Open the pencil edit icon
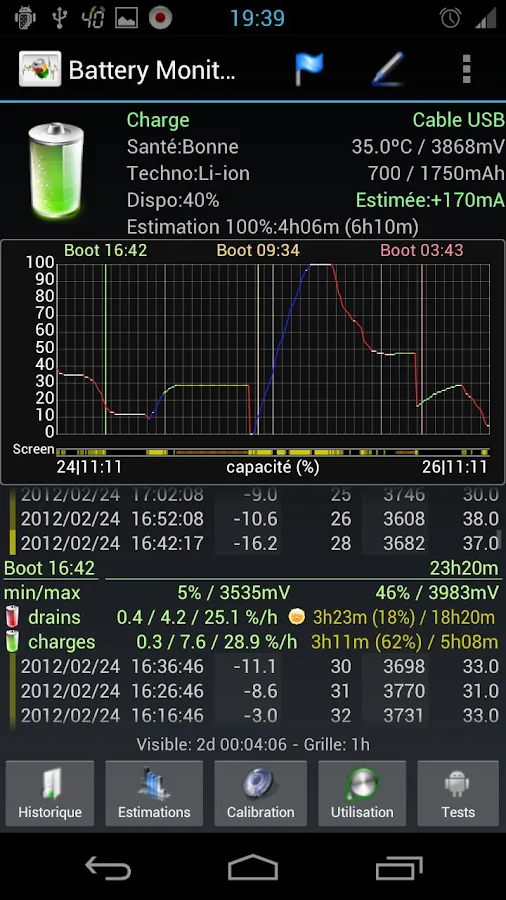 [x=388, y=69]
